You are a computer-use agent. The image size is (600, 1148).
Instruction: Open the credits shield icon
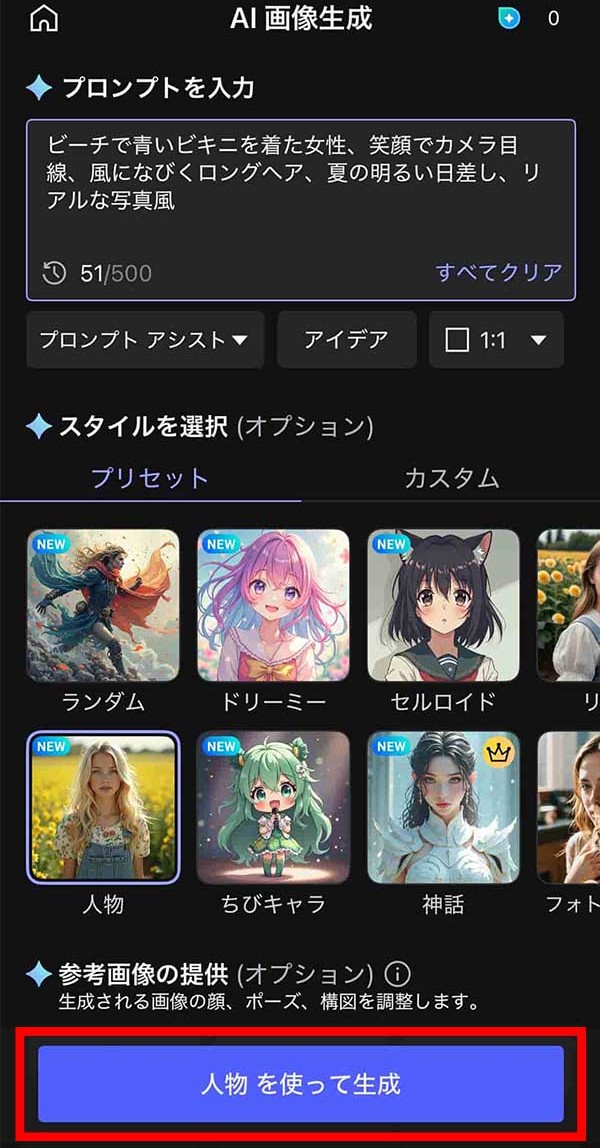(510, 19)
